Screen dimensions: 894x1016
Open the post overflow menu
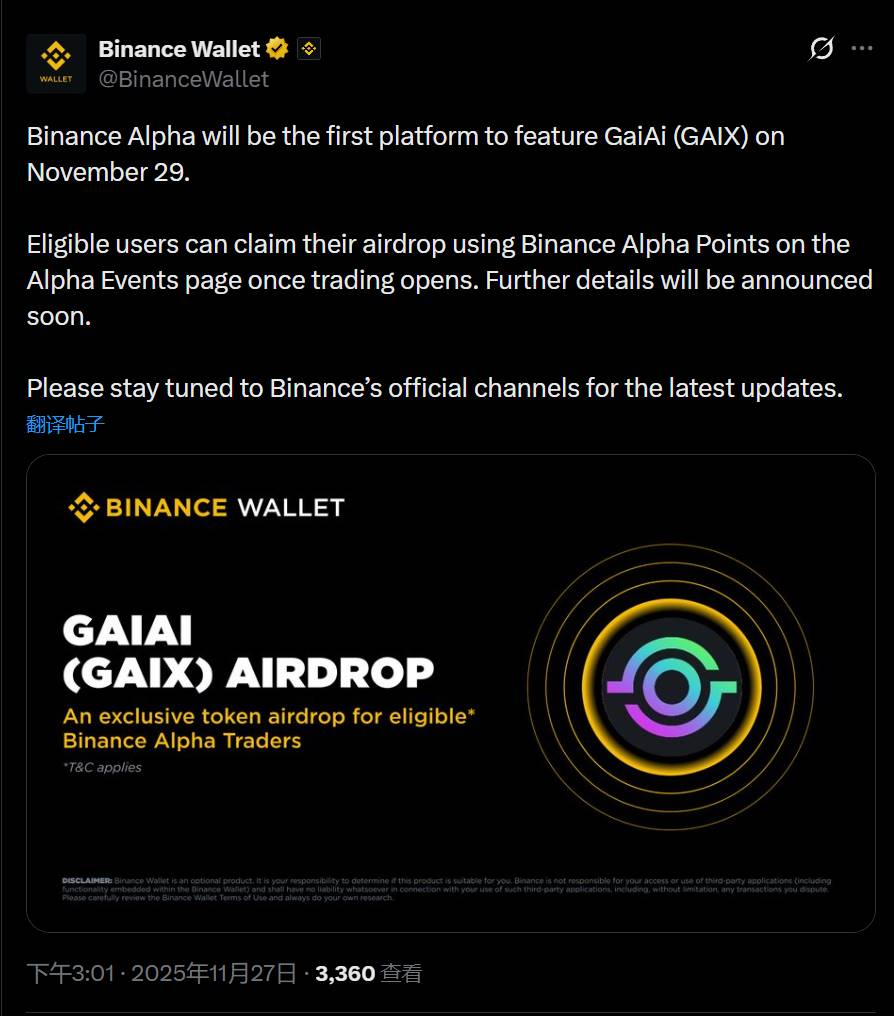862,48
